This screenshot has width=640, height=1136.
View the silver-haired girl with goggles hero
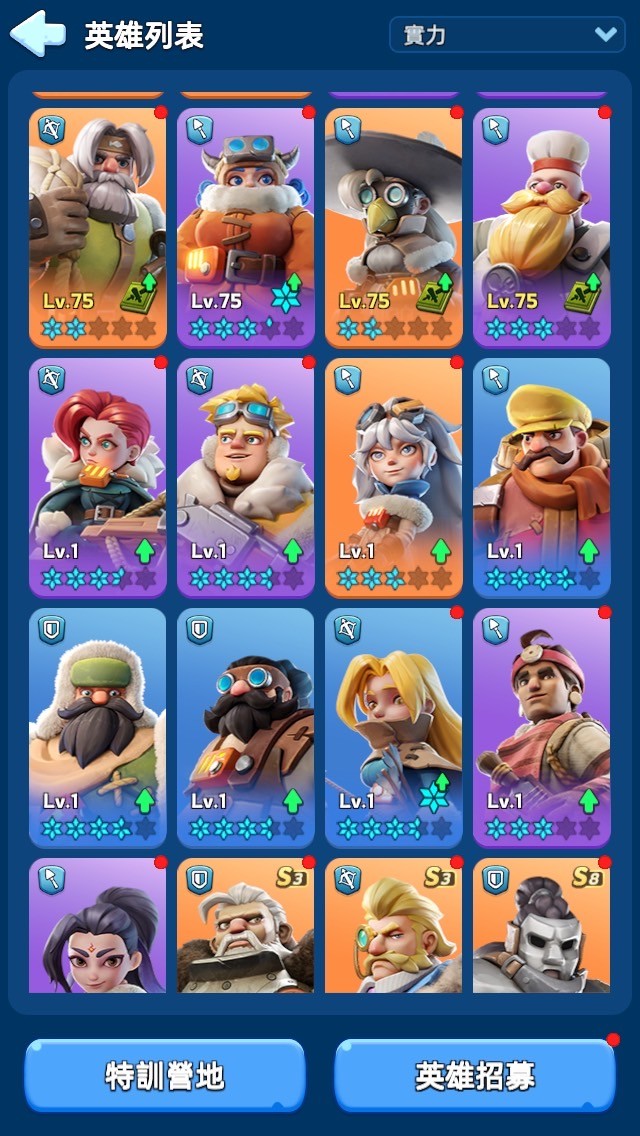(393, 475)
